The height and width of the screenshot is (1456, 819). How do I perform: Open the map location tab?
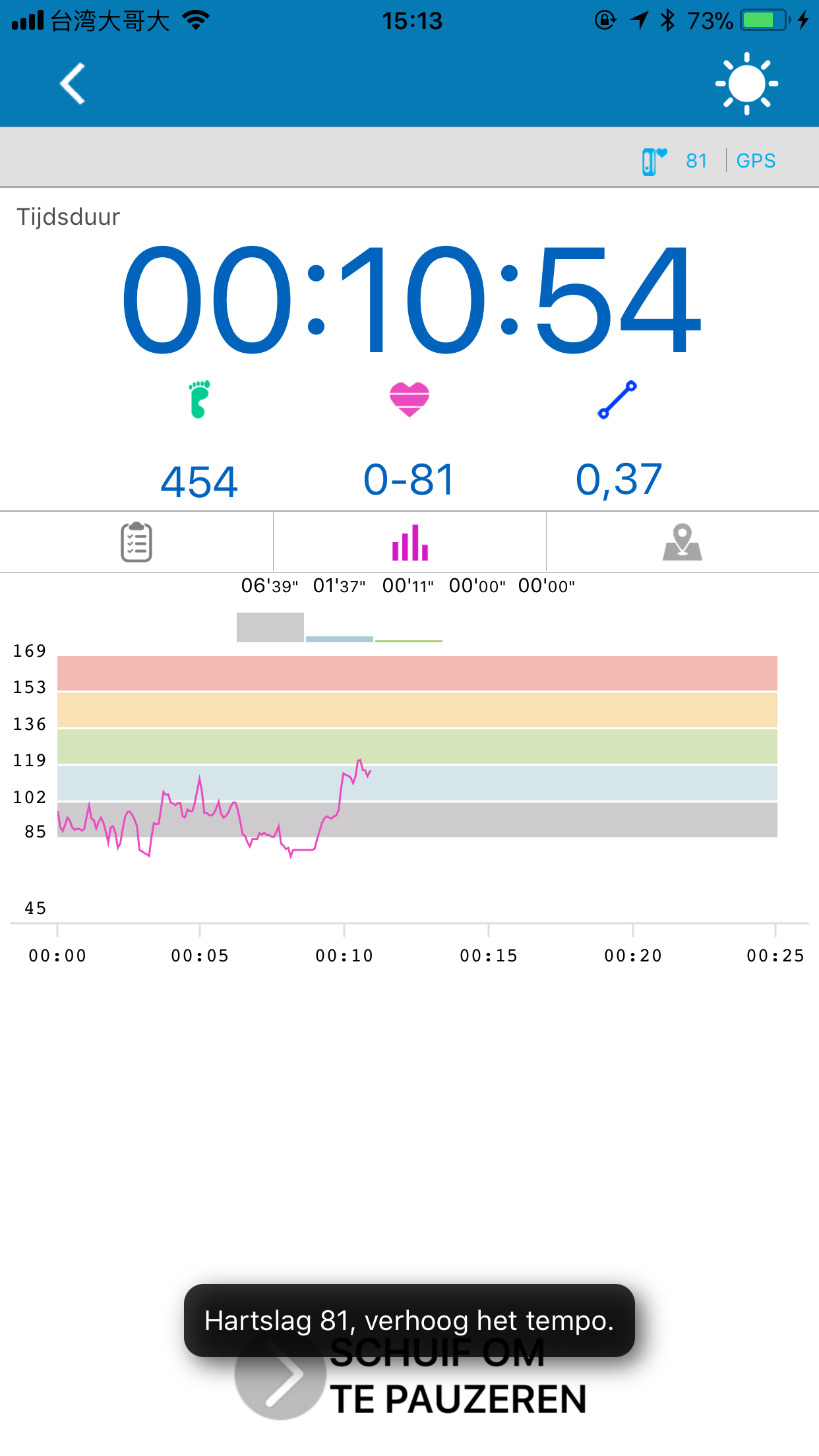[x=682, y=542]
